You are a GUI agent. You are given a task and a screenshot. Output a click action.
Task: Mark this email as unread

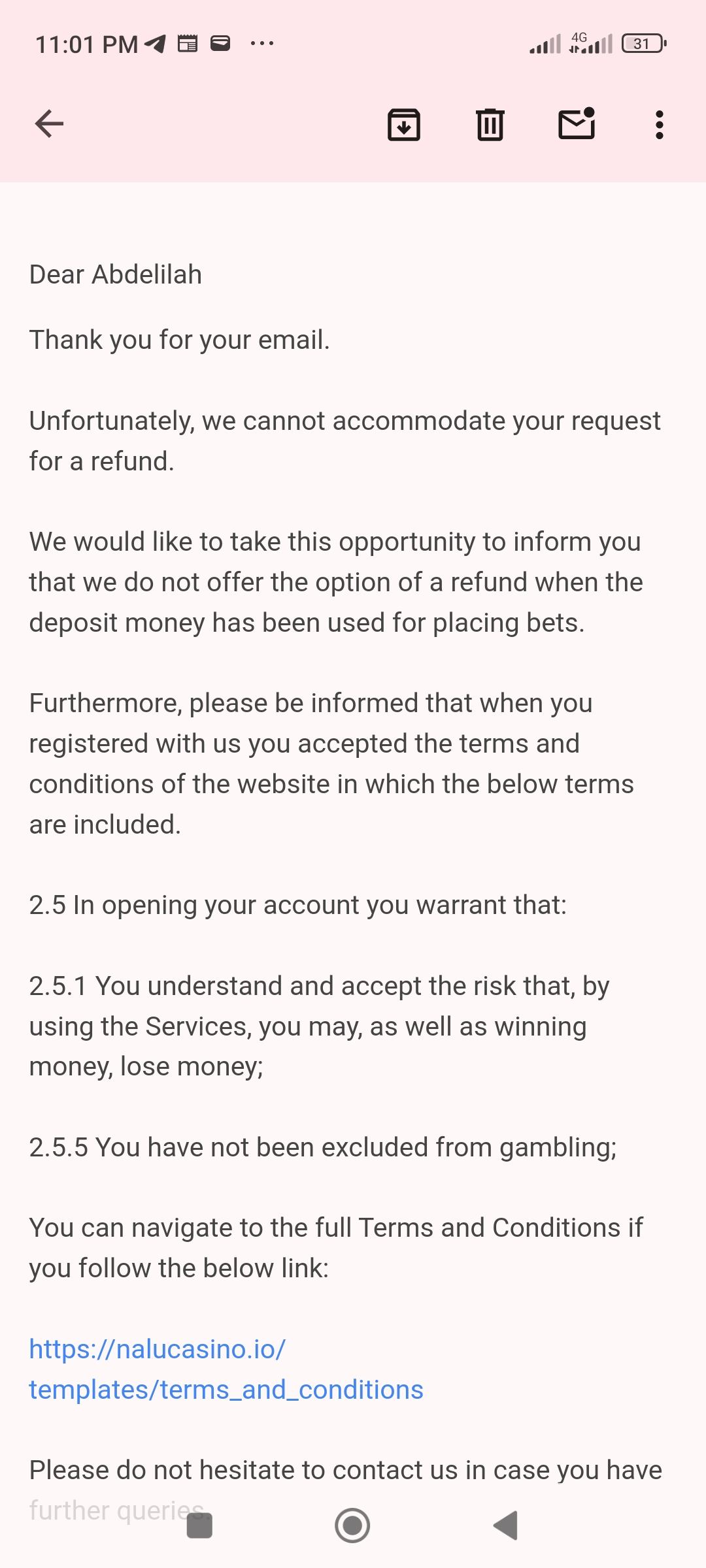coord(577,124)
